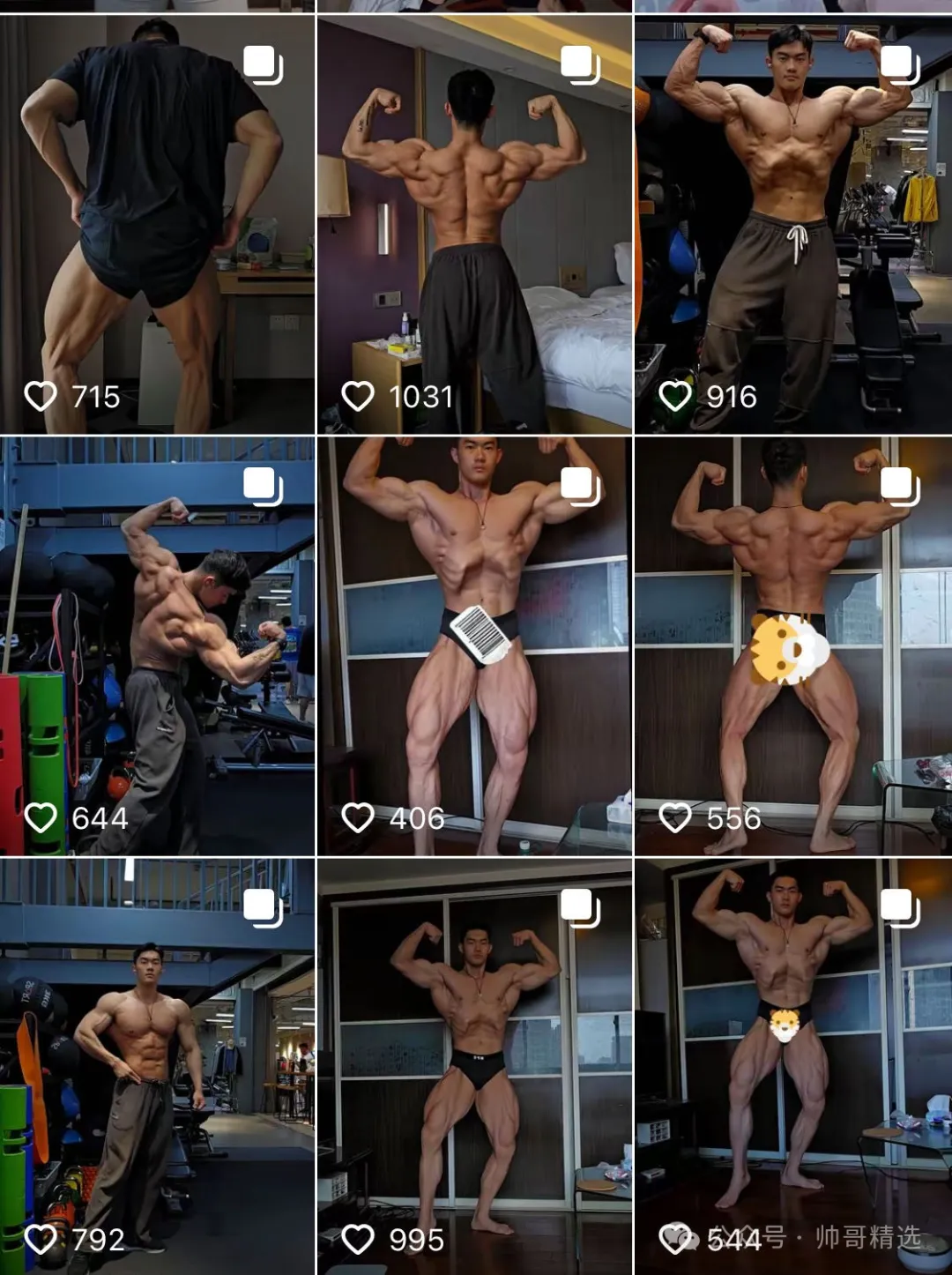
Task: View the post with 556 likes
Action: (793, 645)
